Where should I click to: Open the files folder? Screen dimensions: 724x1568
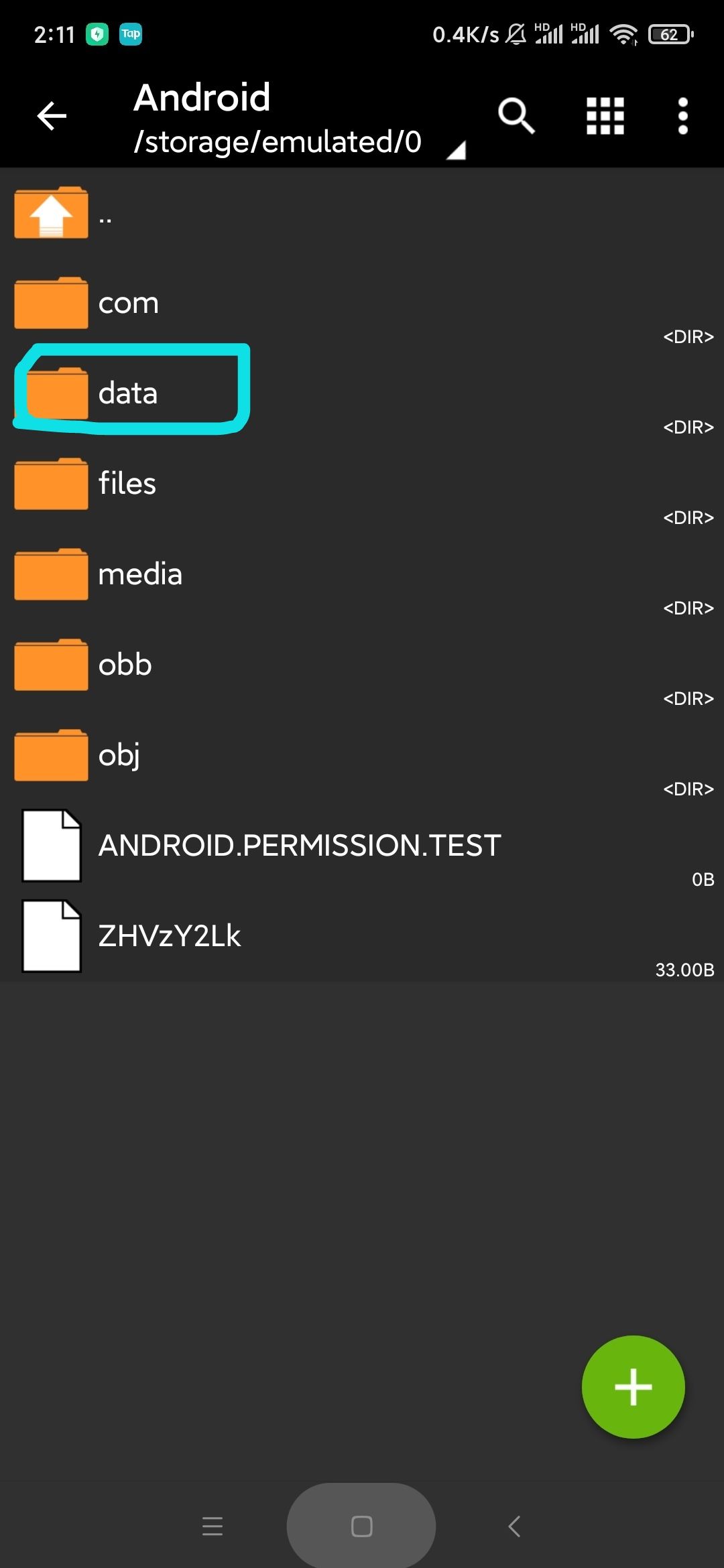127,484
